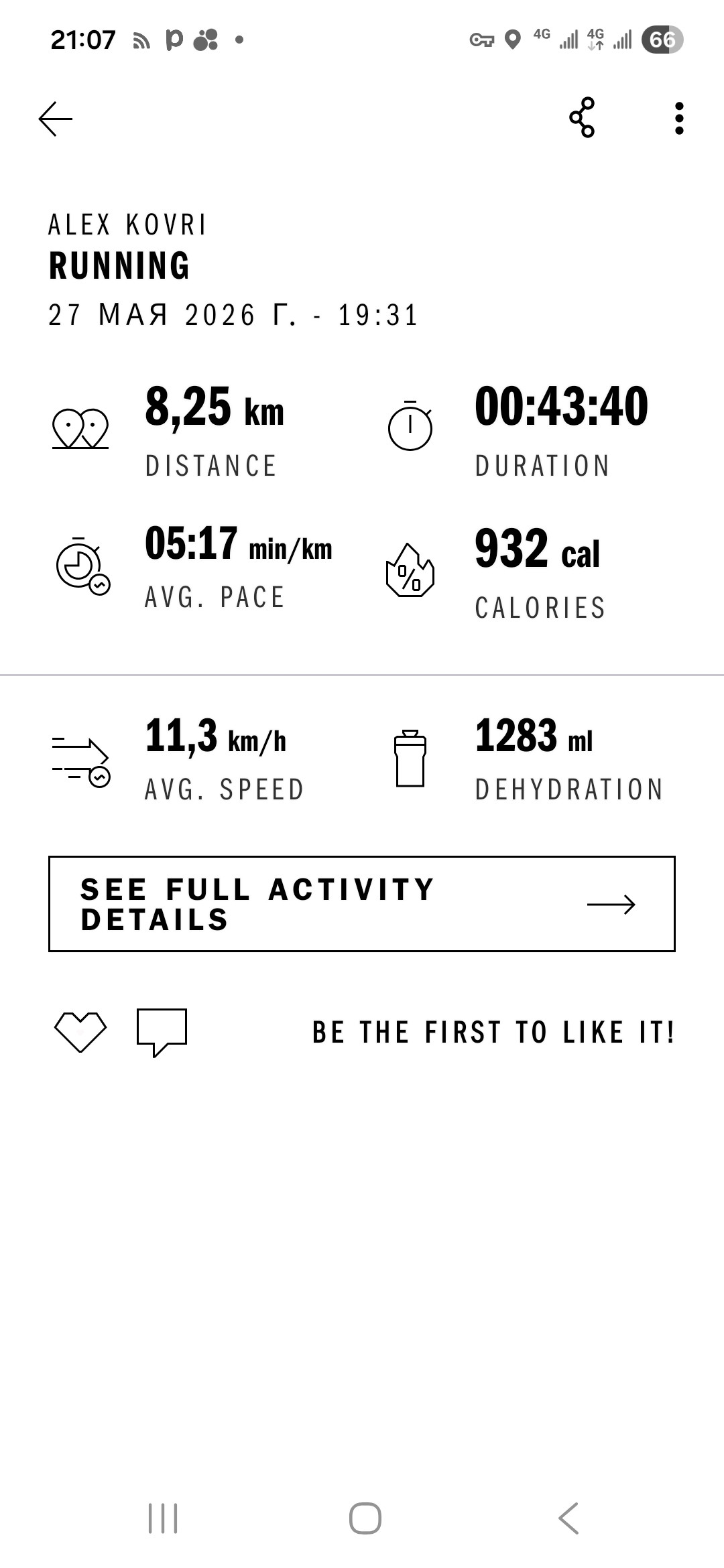The width and height of the screenshot is (724, 1568).
Task: Tap the system home button
Action: pyautogui.click(x=365, y=1518)
